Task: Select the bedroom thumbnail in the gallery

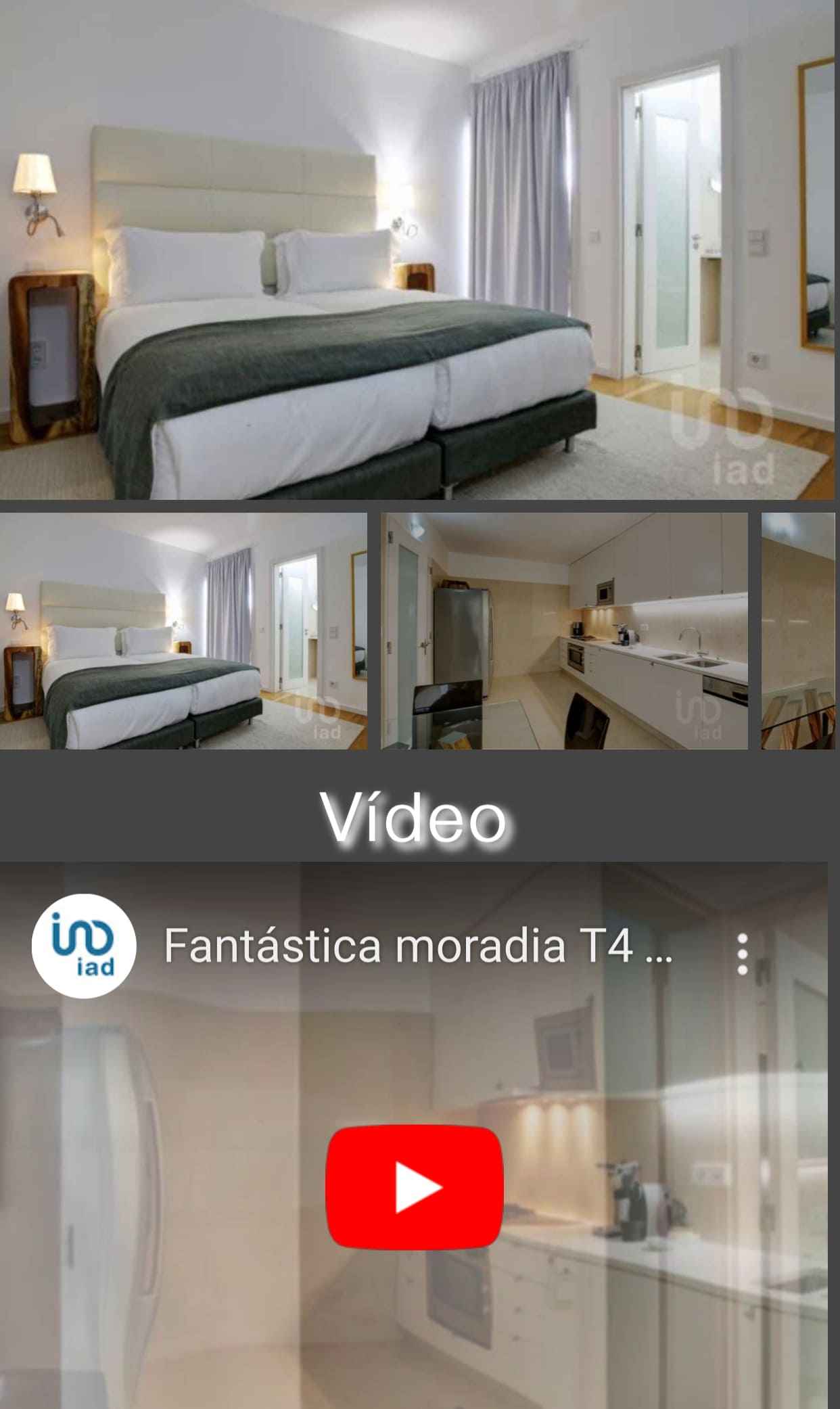Action: pos(183,630)
